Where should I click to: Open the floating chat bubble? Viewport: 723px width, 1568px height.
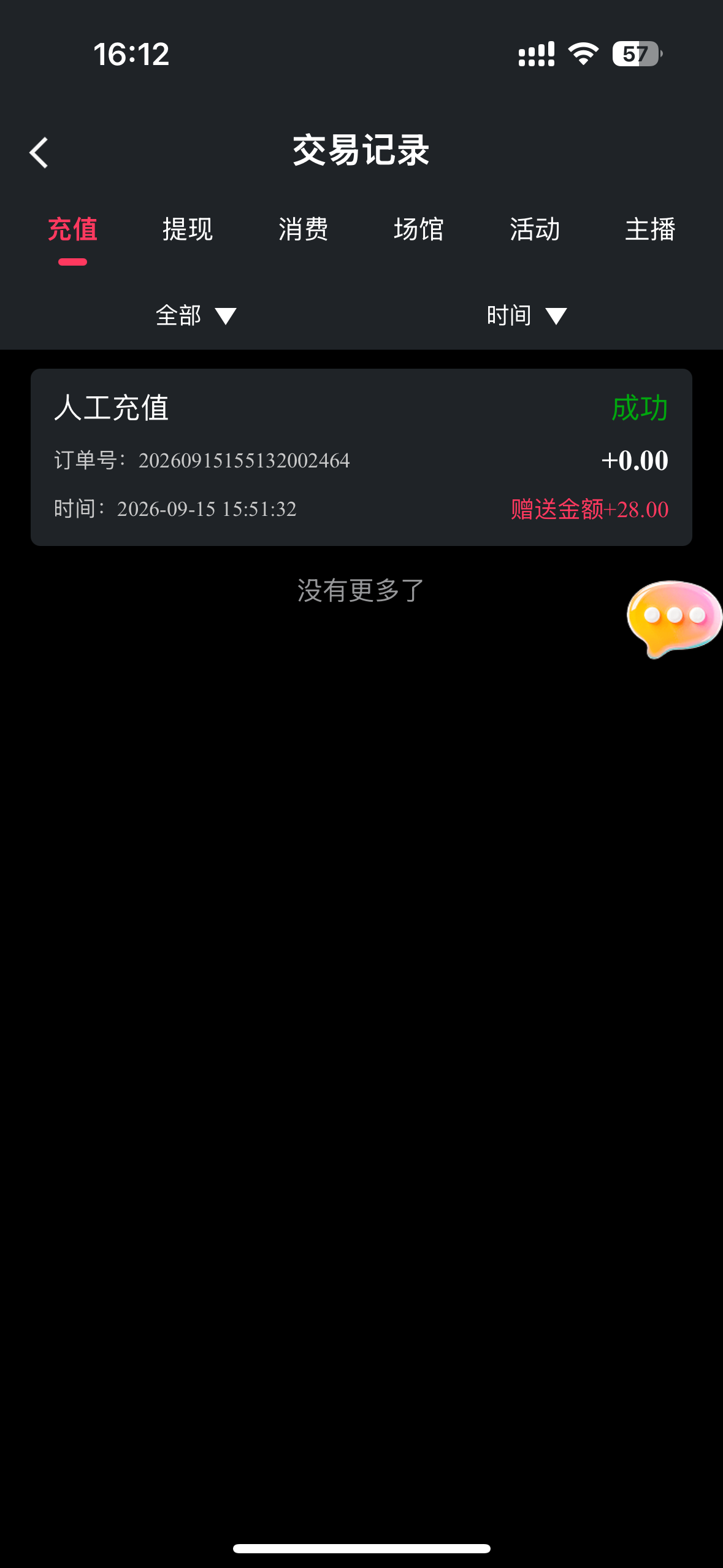click(674, 618)
